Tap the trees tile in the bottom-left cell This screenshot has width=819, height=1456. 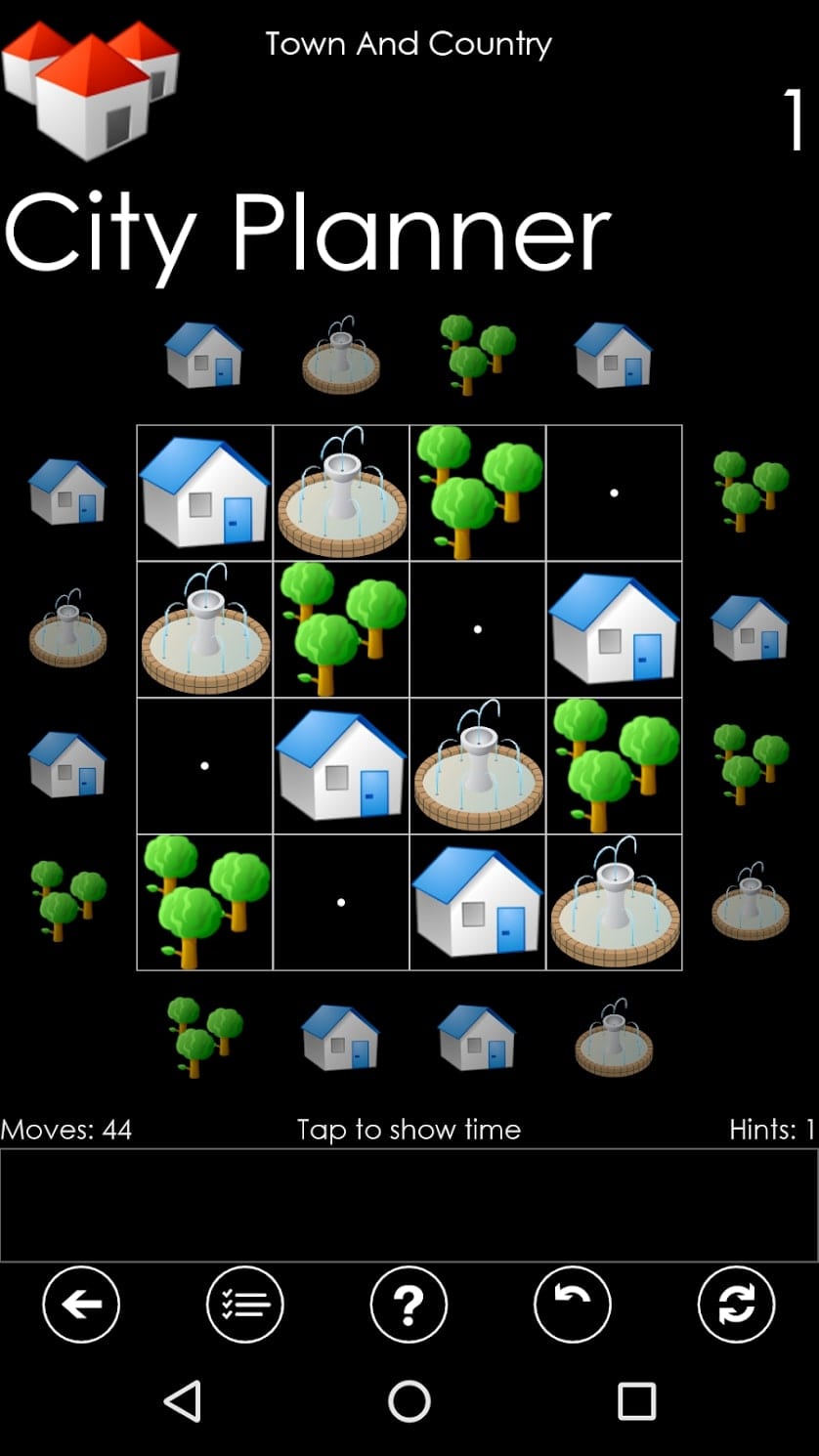(203, 904)
